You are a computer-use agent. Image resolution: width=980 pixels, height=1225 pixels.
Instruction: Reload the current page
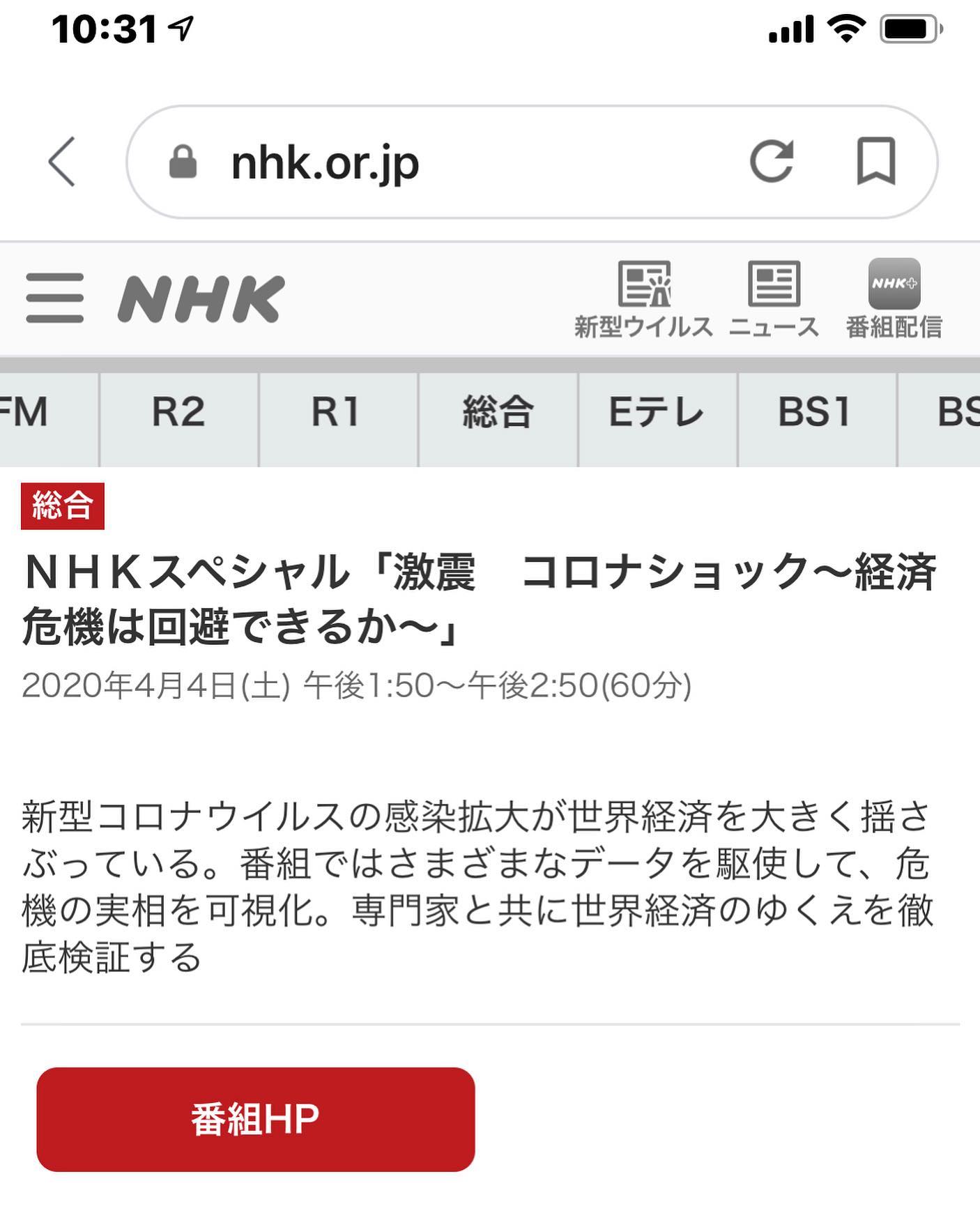click(772, 162)
